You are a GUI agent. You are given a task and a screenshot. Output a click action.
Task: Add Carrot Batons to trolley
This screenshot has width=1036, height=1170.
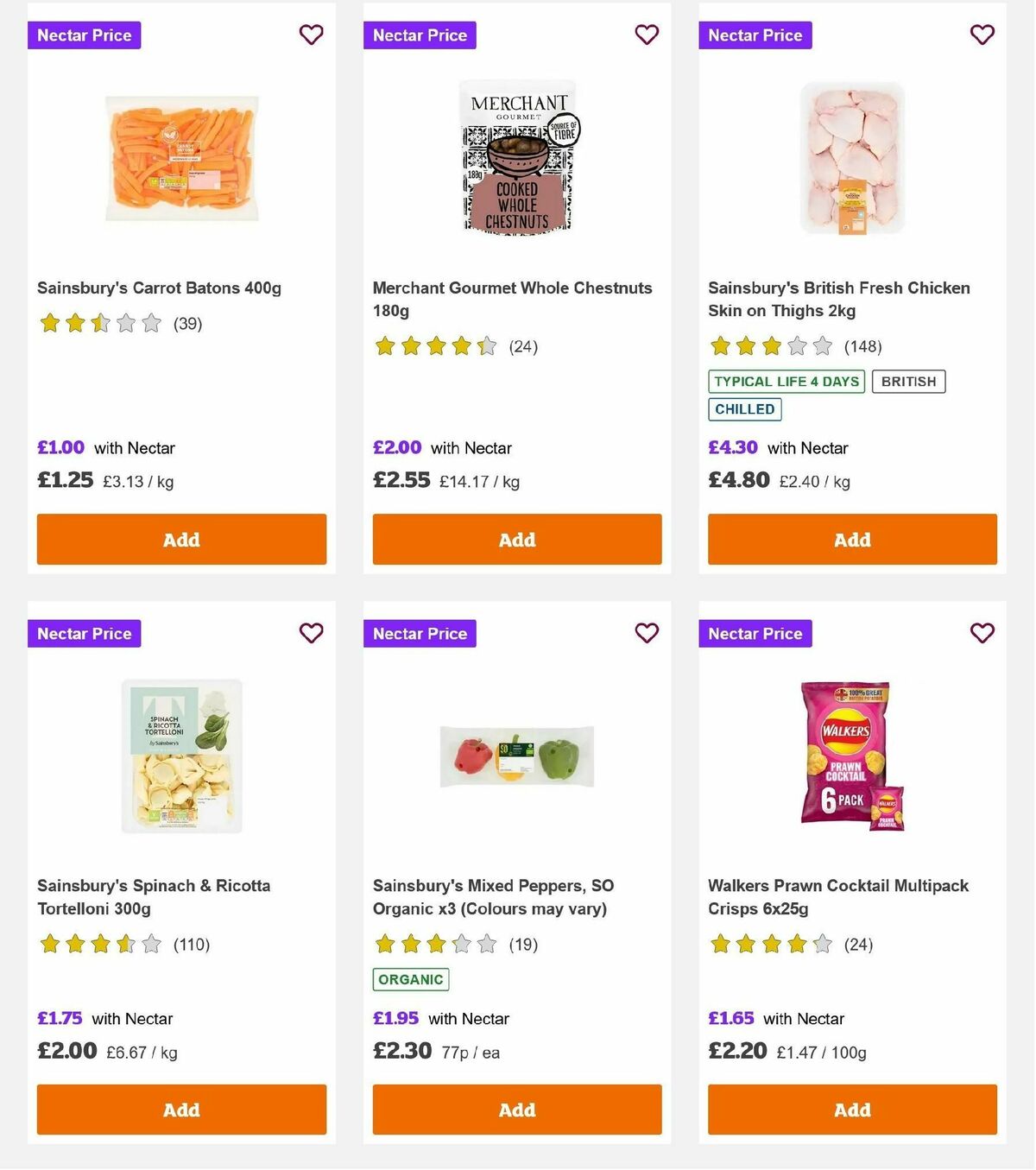pos(181,539)
